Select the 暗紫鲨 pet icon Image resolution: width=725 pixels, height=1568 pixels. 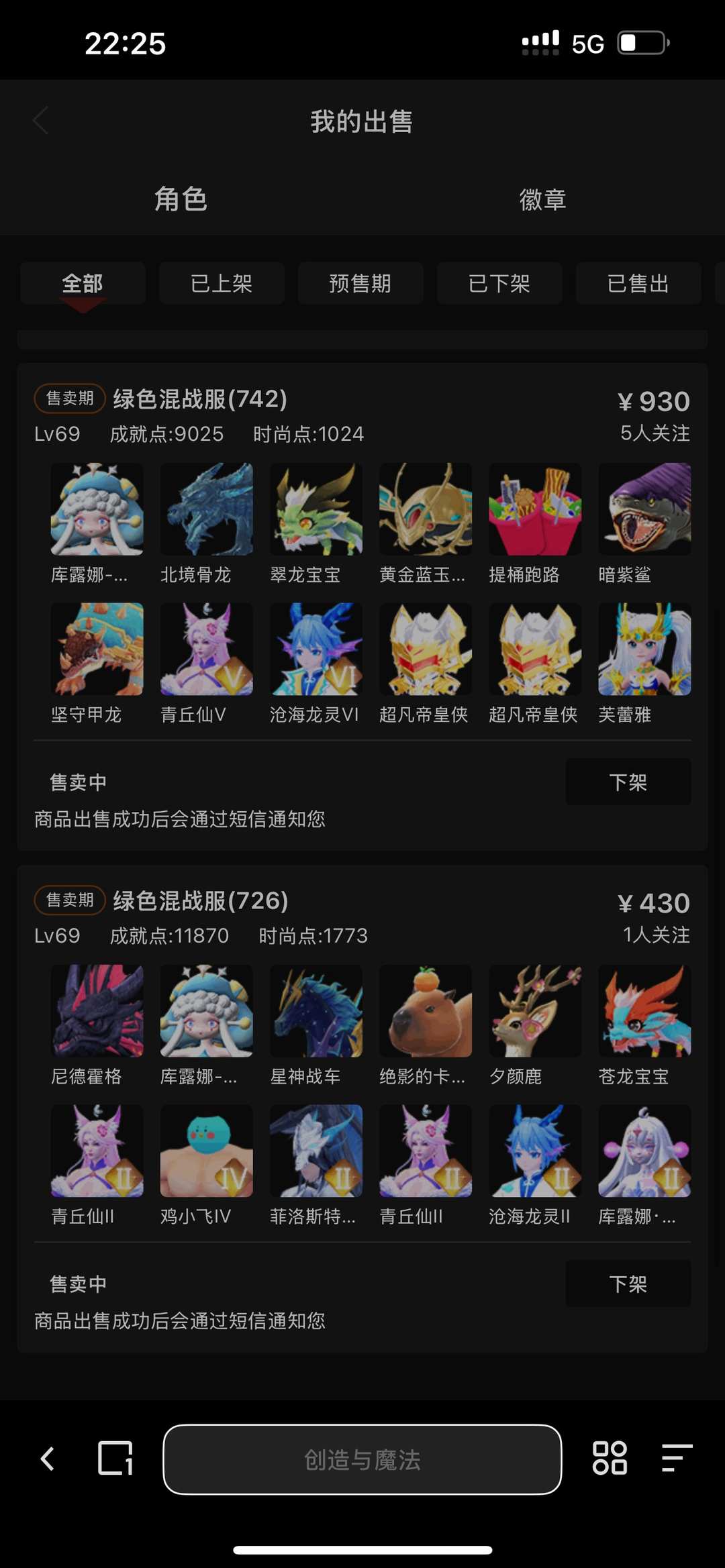[644, 510]
